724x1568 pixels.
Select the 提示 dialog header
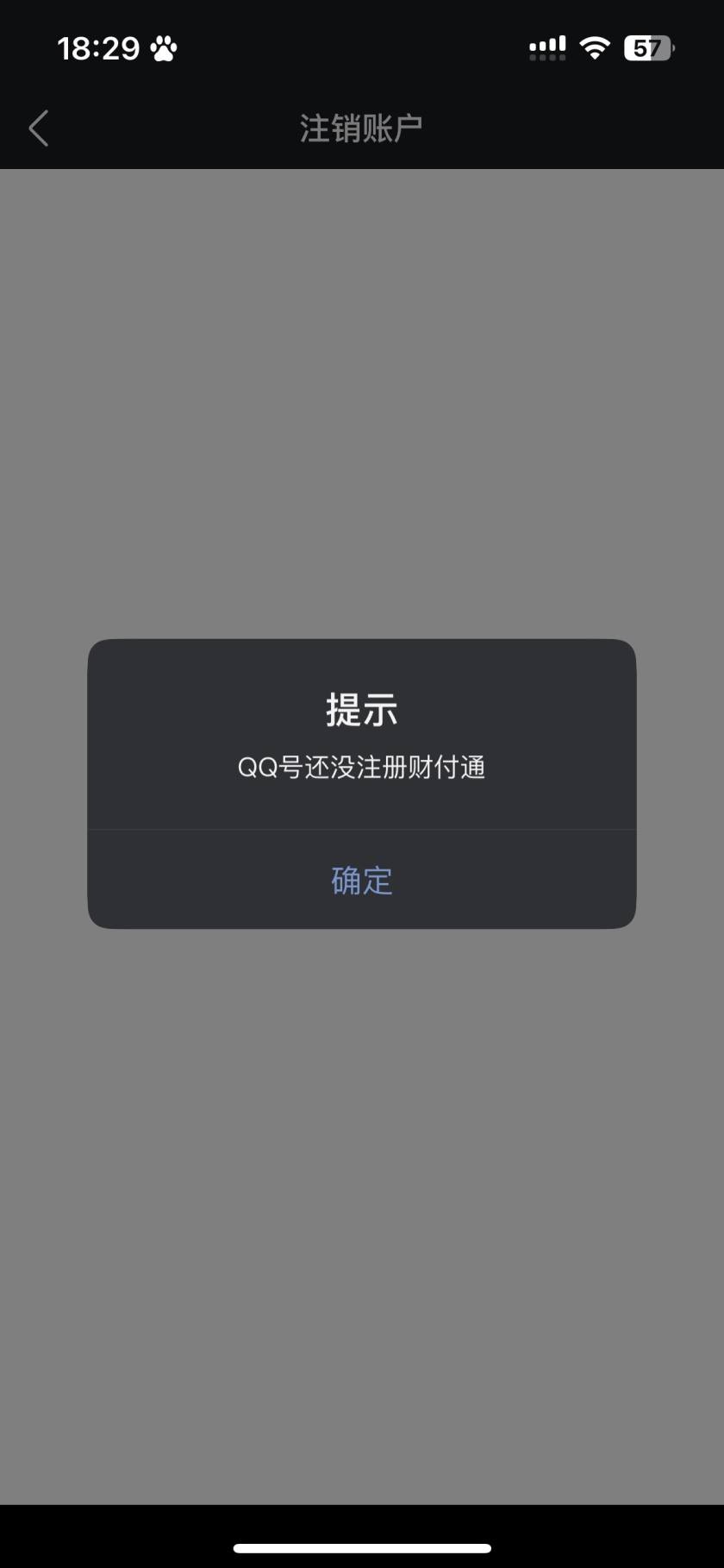[361, 709]
